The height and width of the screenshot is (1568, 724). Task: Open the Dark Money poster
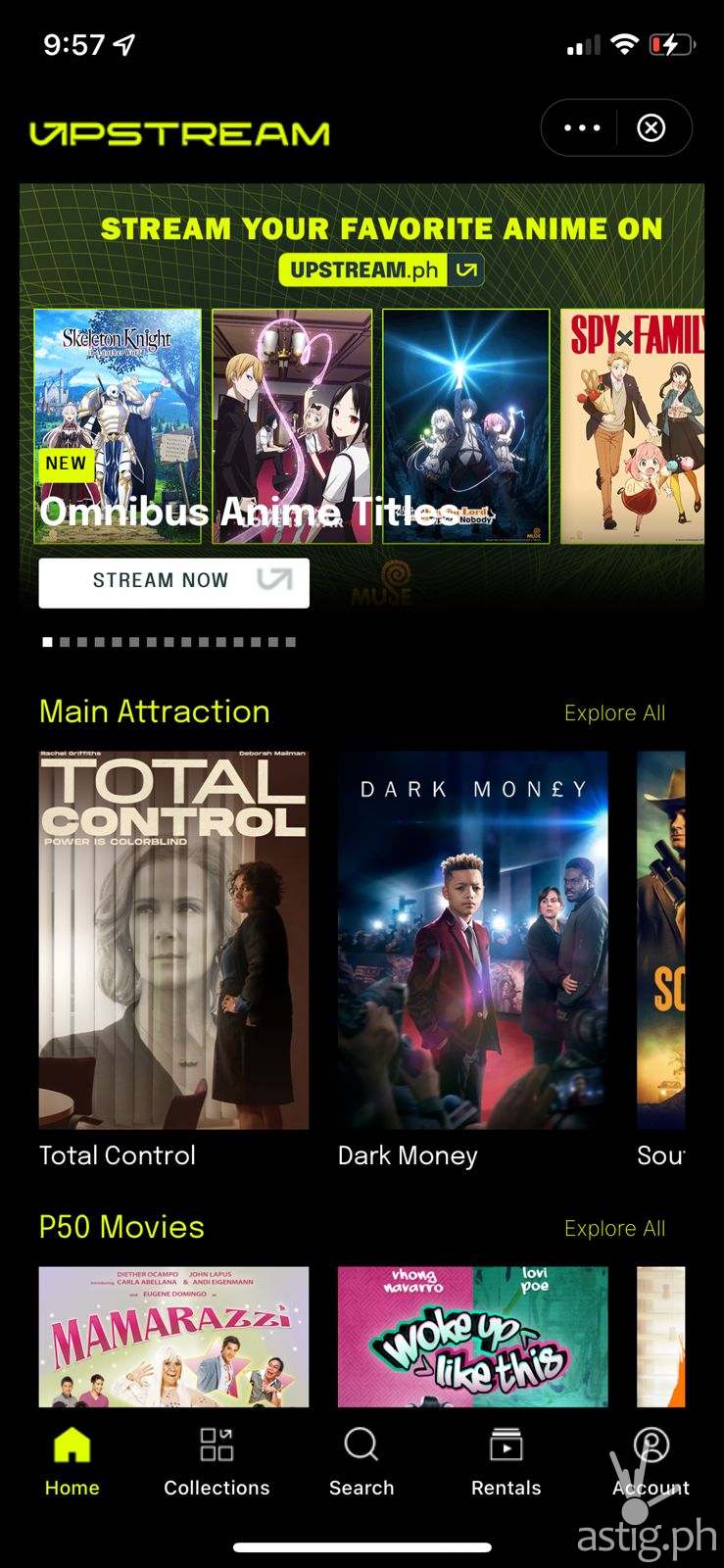click(472, 940)
